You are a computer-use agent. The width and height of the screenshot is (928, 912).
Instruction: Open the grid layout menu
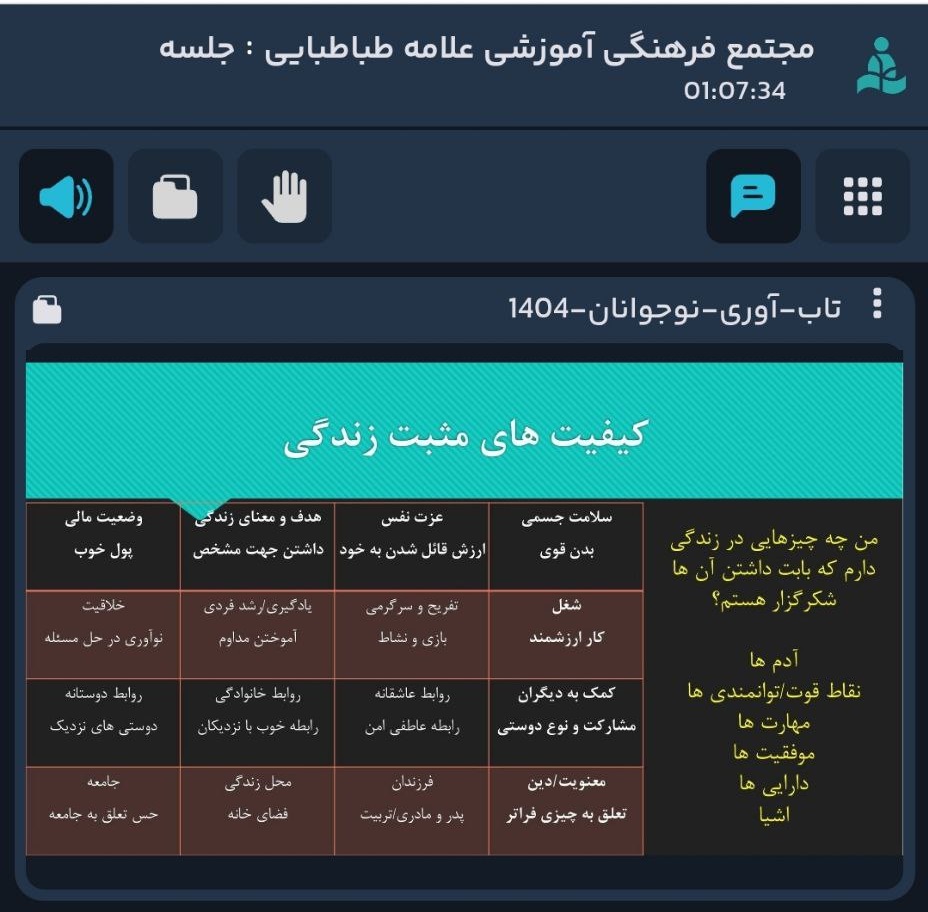pos(862,197)
